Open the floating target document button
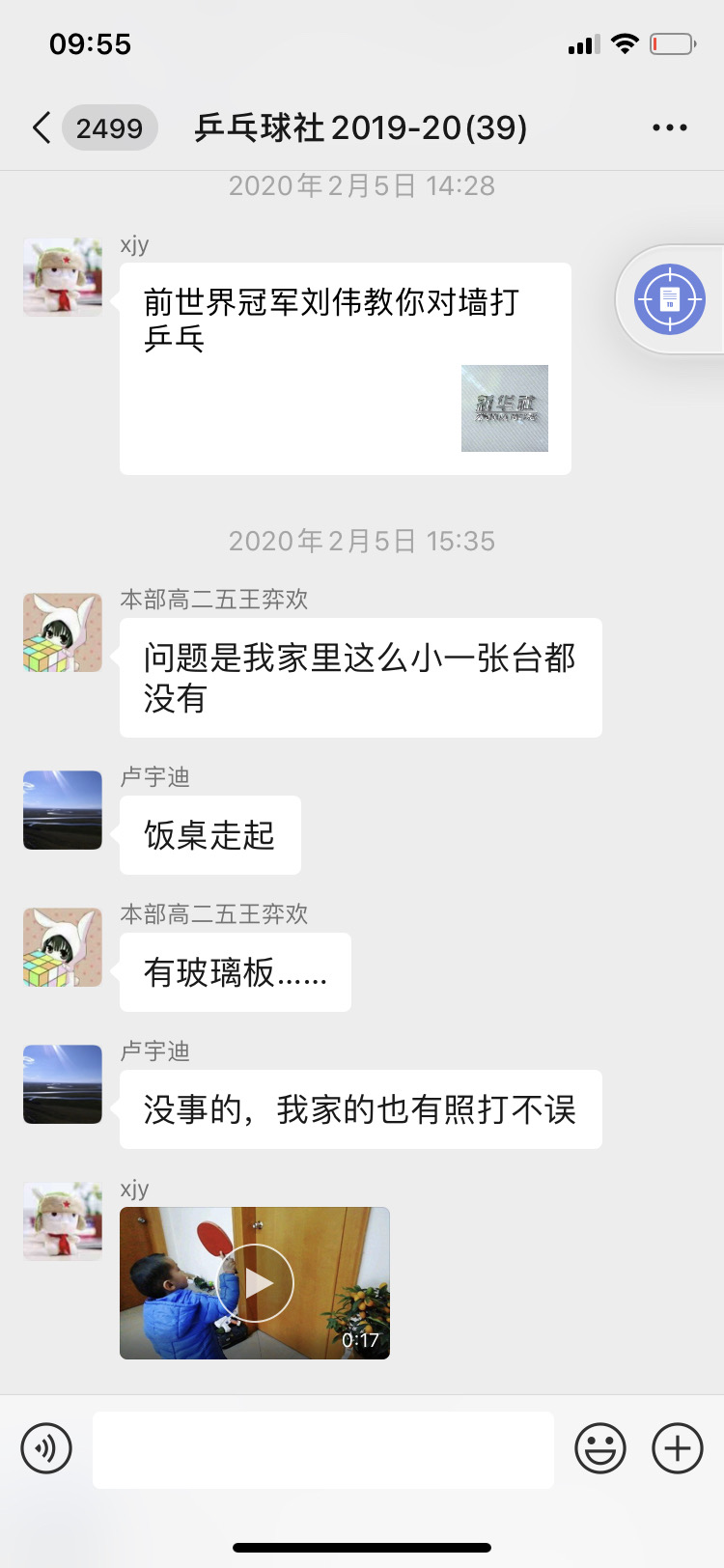Viewport: 724px width, 1568px height. 669,299
